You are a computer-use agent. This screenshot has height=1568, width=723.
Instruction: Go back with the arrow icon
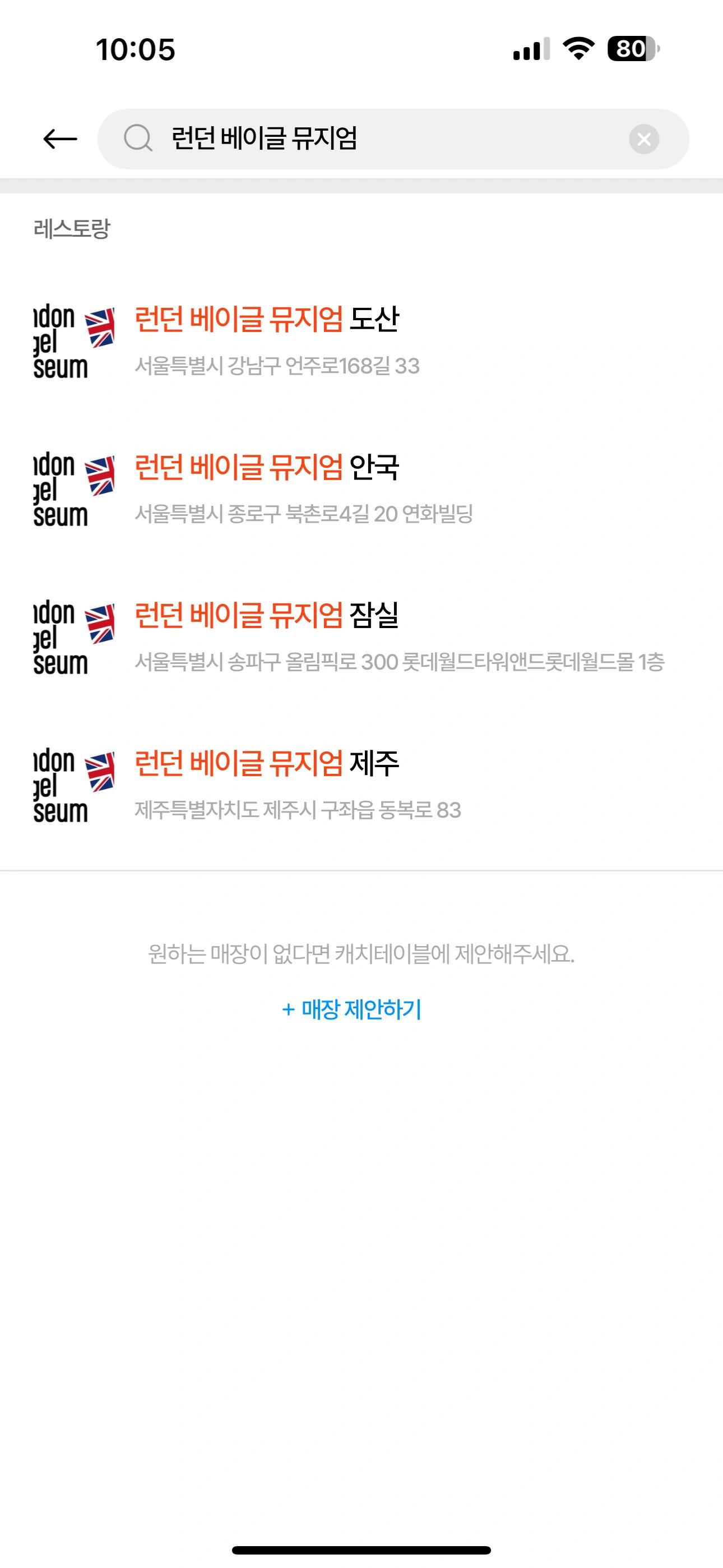coord(61,139)
